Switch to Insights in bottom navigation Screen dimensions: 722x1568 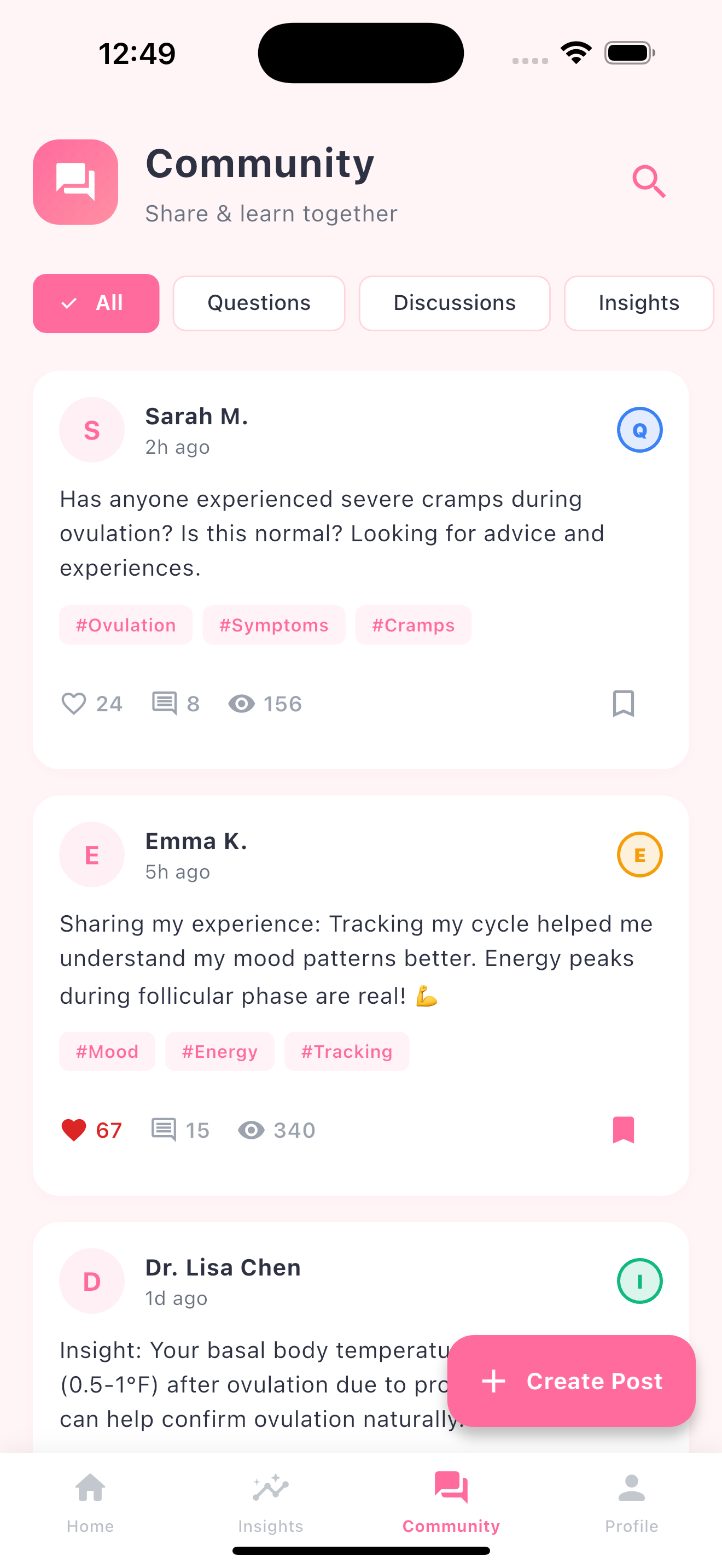270,1502
